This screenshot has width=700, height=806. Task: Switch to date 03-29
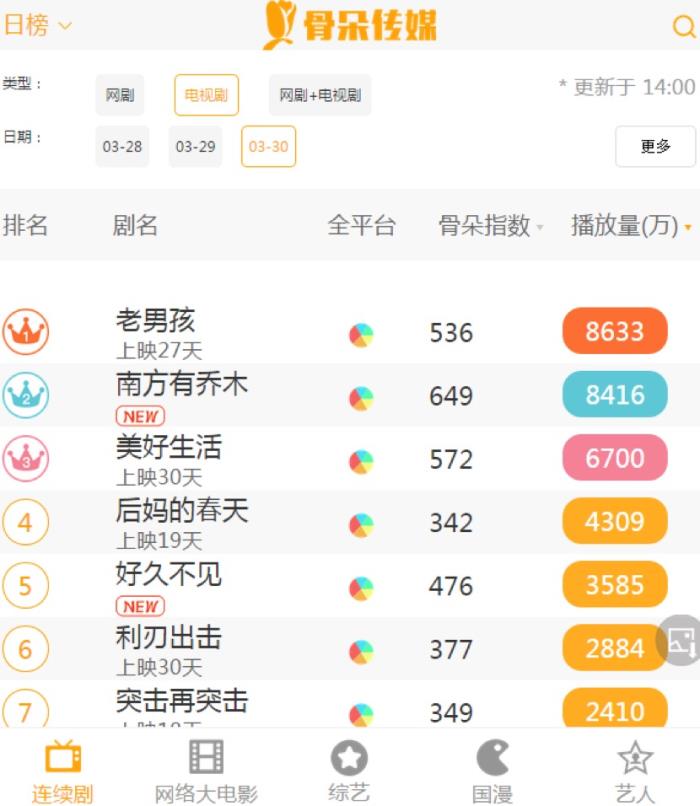pos(195,146)
